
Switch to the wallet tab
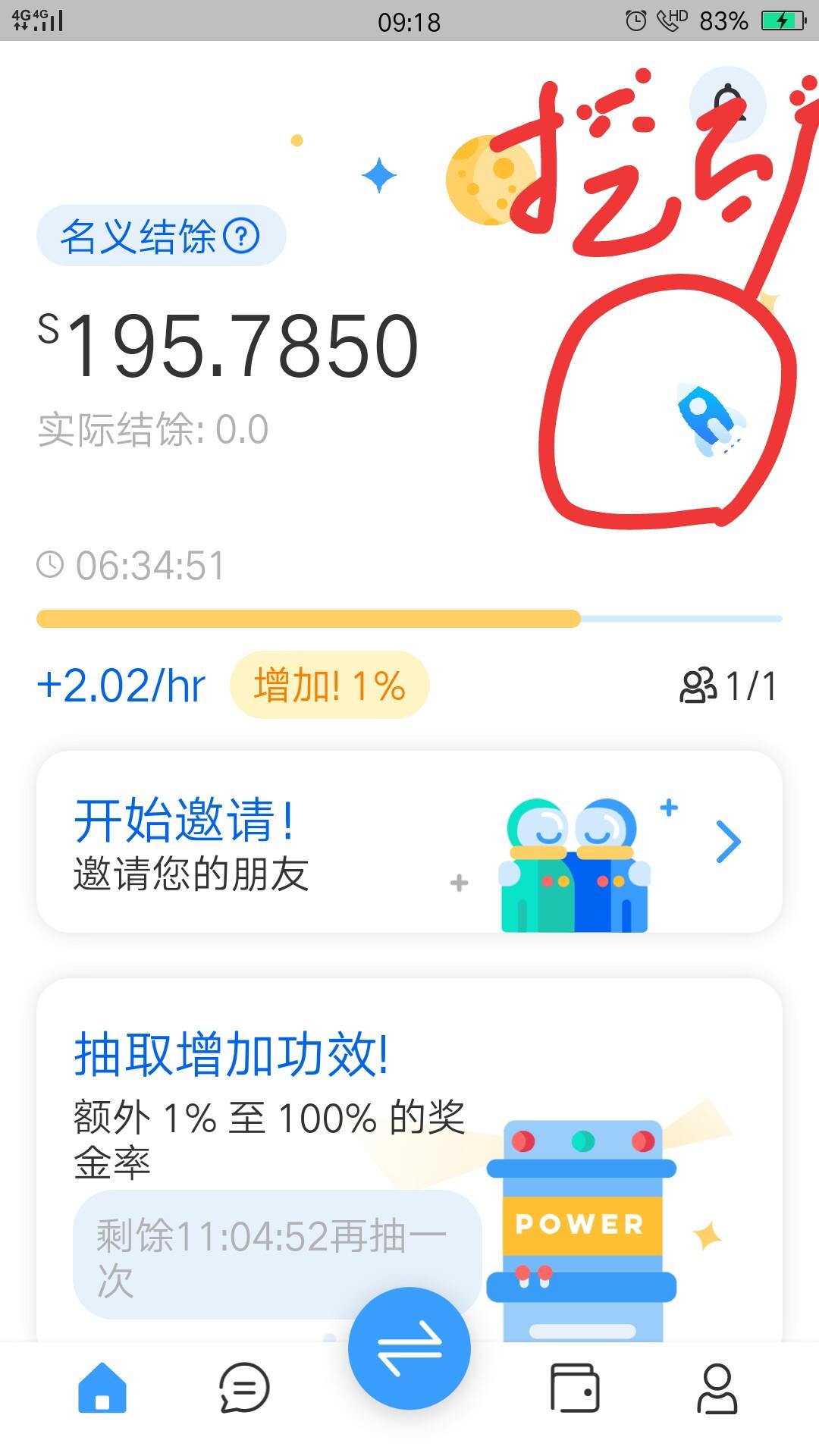click(574, 1388)
